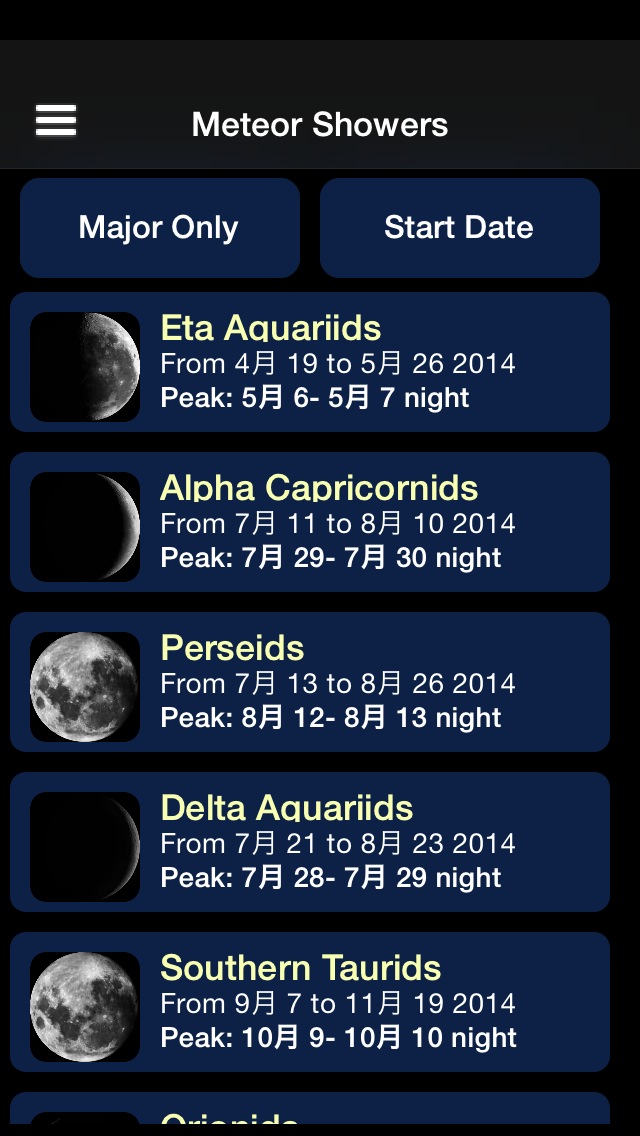Sort showers by Start Date
This screenshot has width=640, height=1136.
click(459, 228)
